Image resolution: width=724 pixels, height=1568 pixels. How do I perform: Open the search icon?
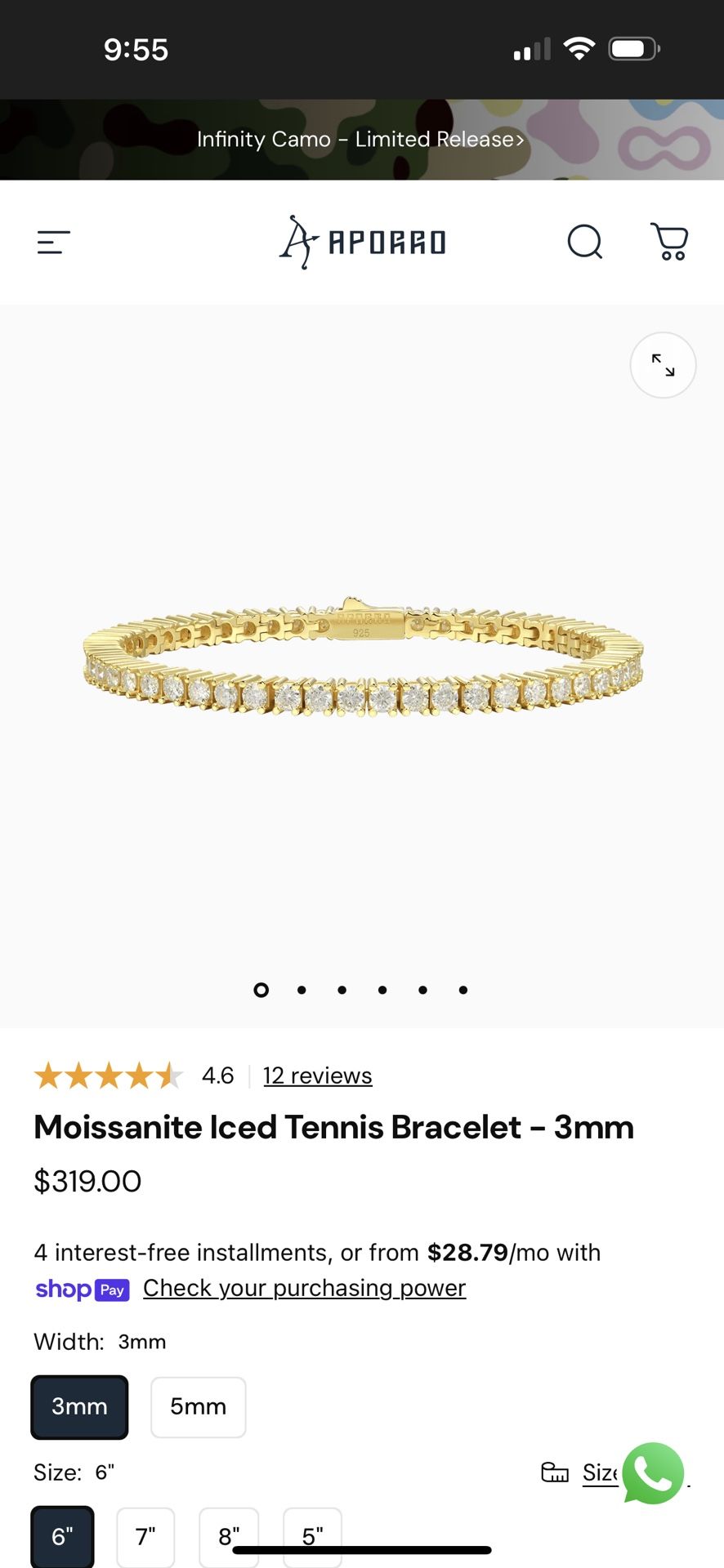(584, 242)
